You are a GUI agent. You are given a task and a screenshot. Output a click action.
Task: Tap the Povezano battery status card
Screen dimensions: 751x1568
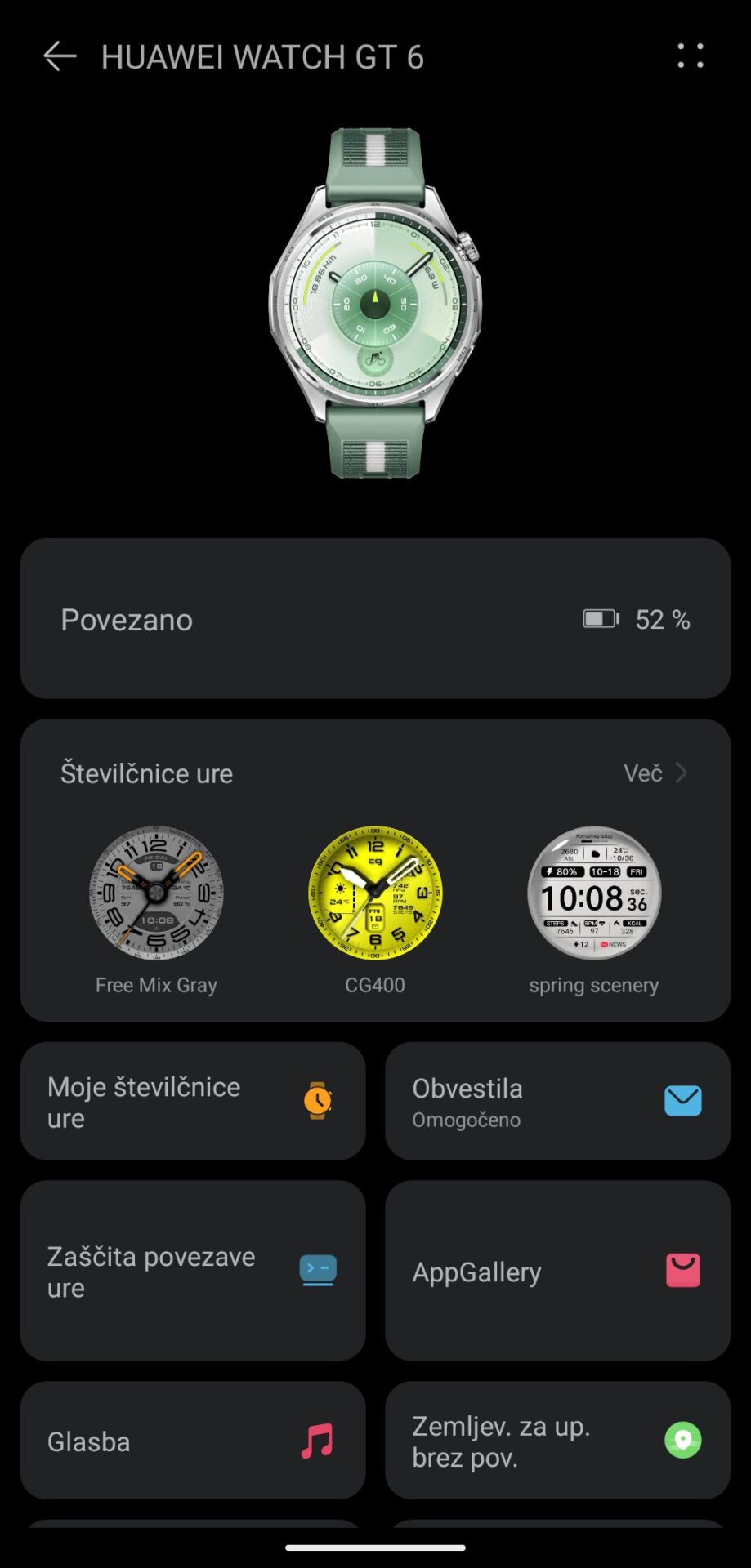coord(375,619)
